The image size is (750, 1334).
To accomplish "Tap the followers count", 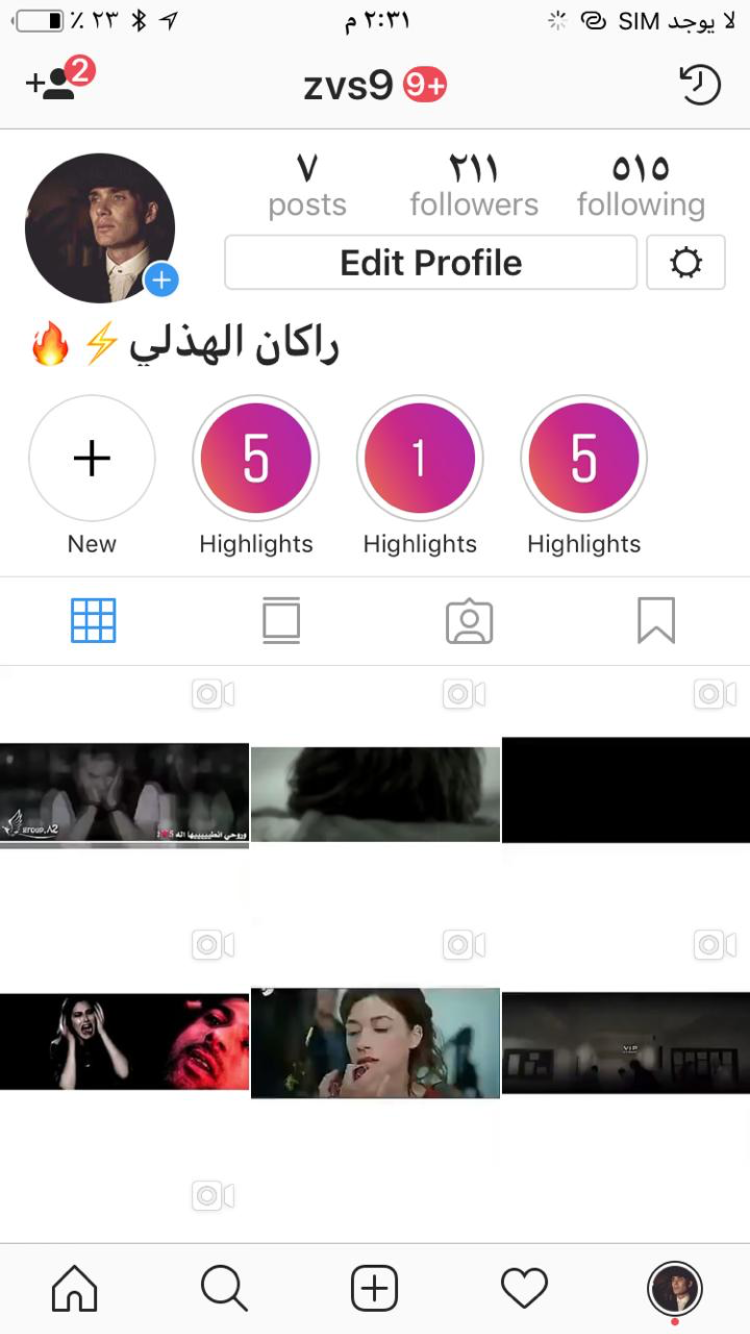I will point(474,186).
